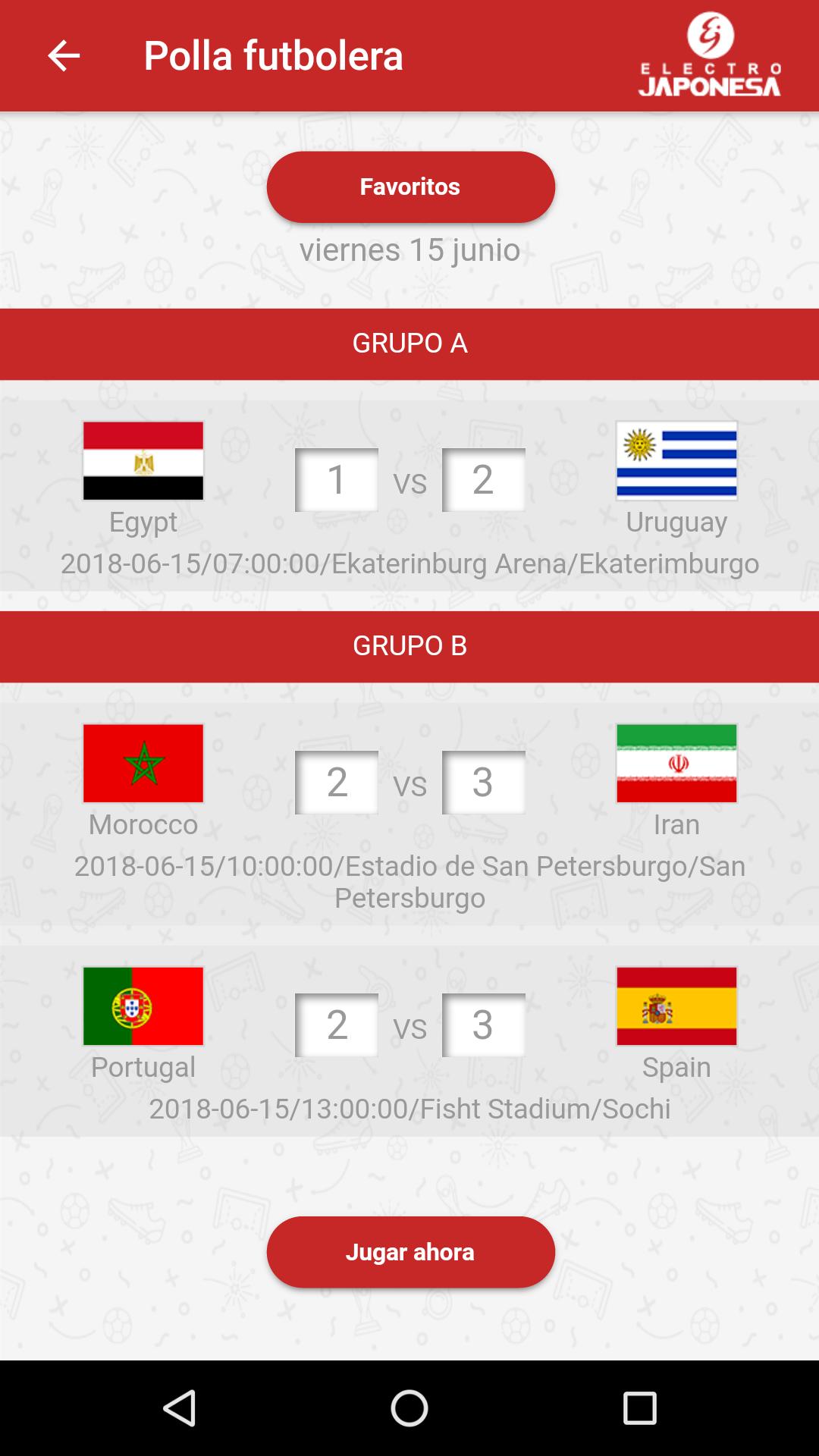Edit Egypt's score field

pyautogui.click(x=337, y=480)
